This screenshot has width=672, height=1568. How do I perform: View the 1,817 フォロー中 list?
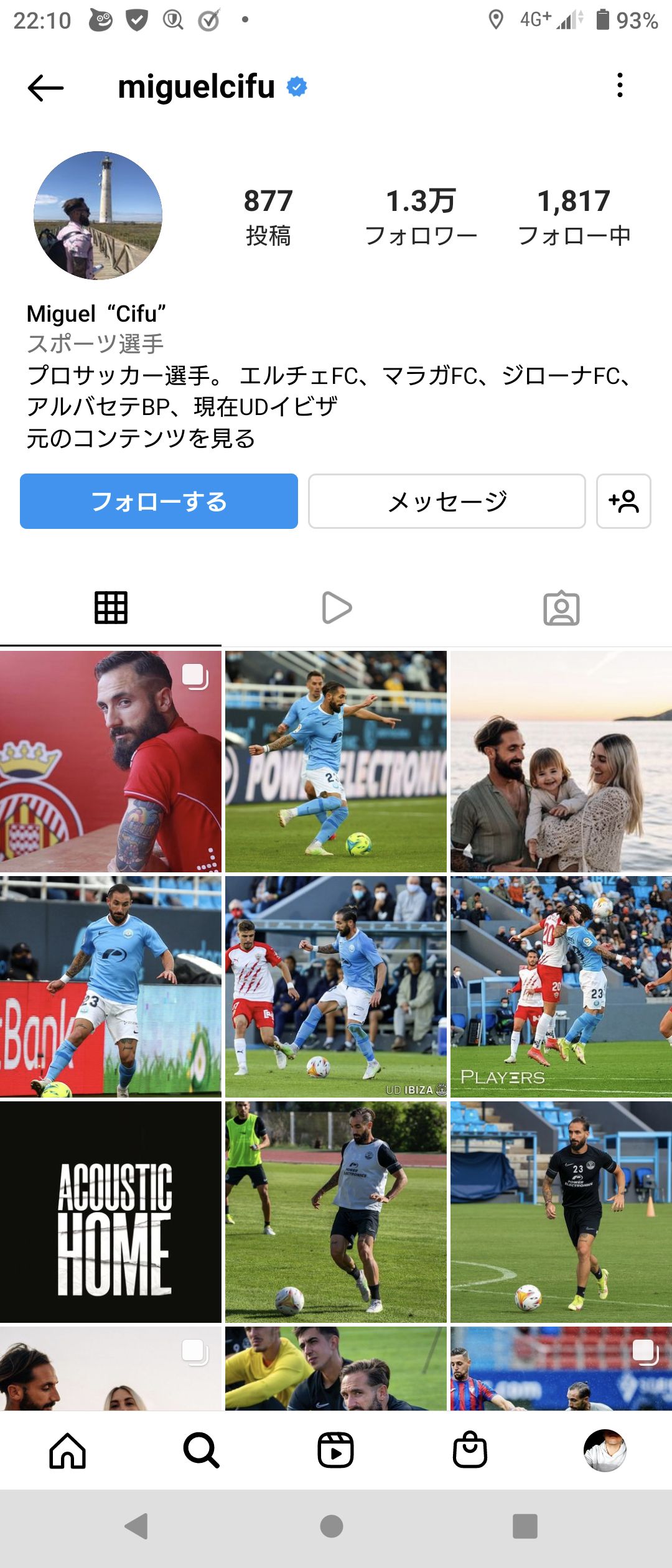pyautogui.click(x=574, y=217)
